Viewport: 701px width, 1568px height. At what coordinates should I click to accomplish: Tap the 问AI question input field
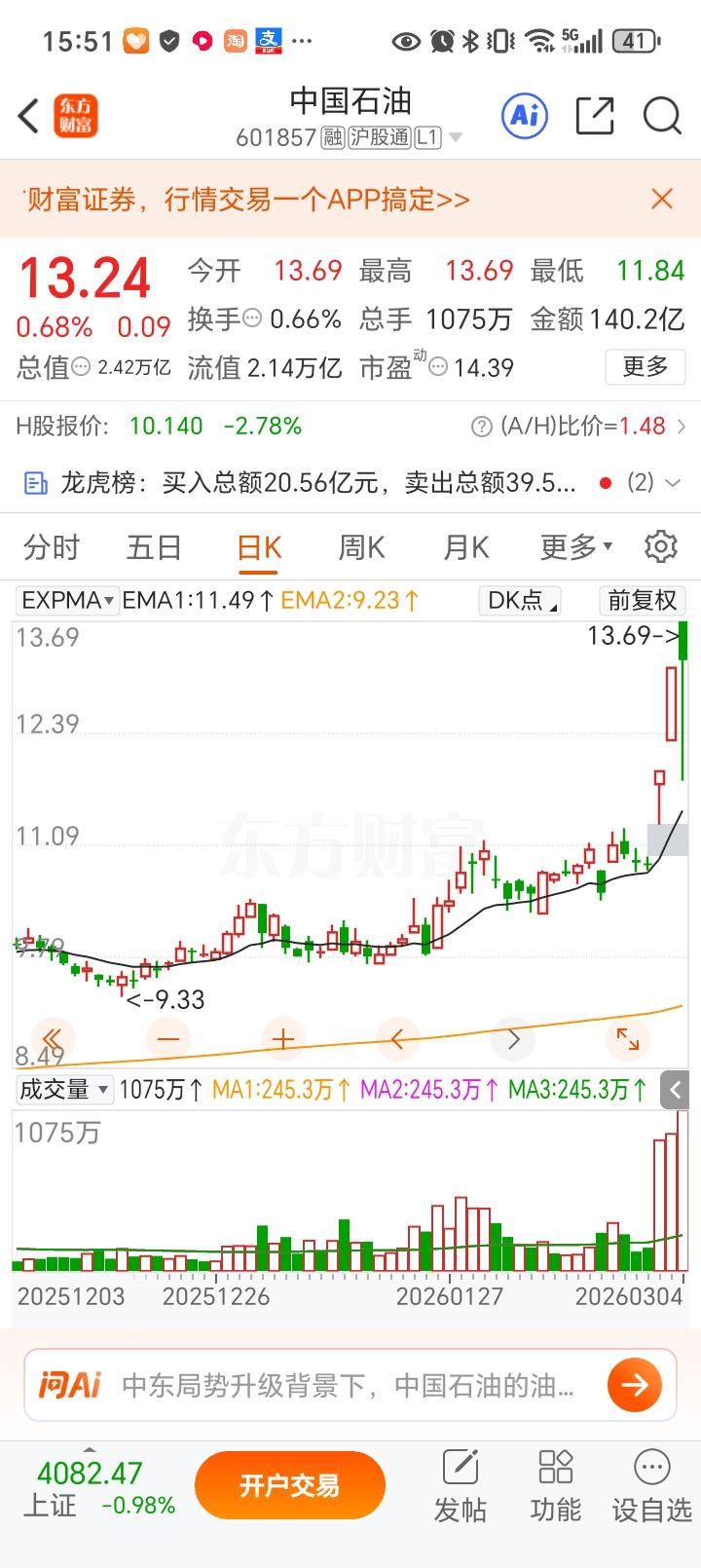(x=341, y=1384)
